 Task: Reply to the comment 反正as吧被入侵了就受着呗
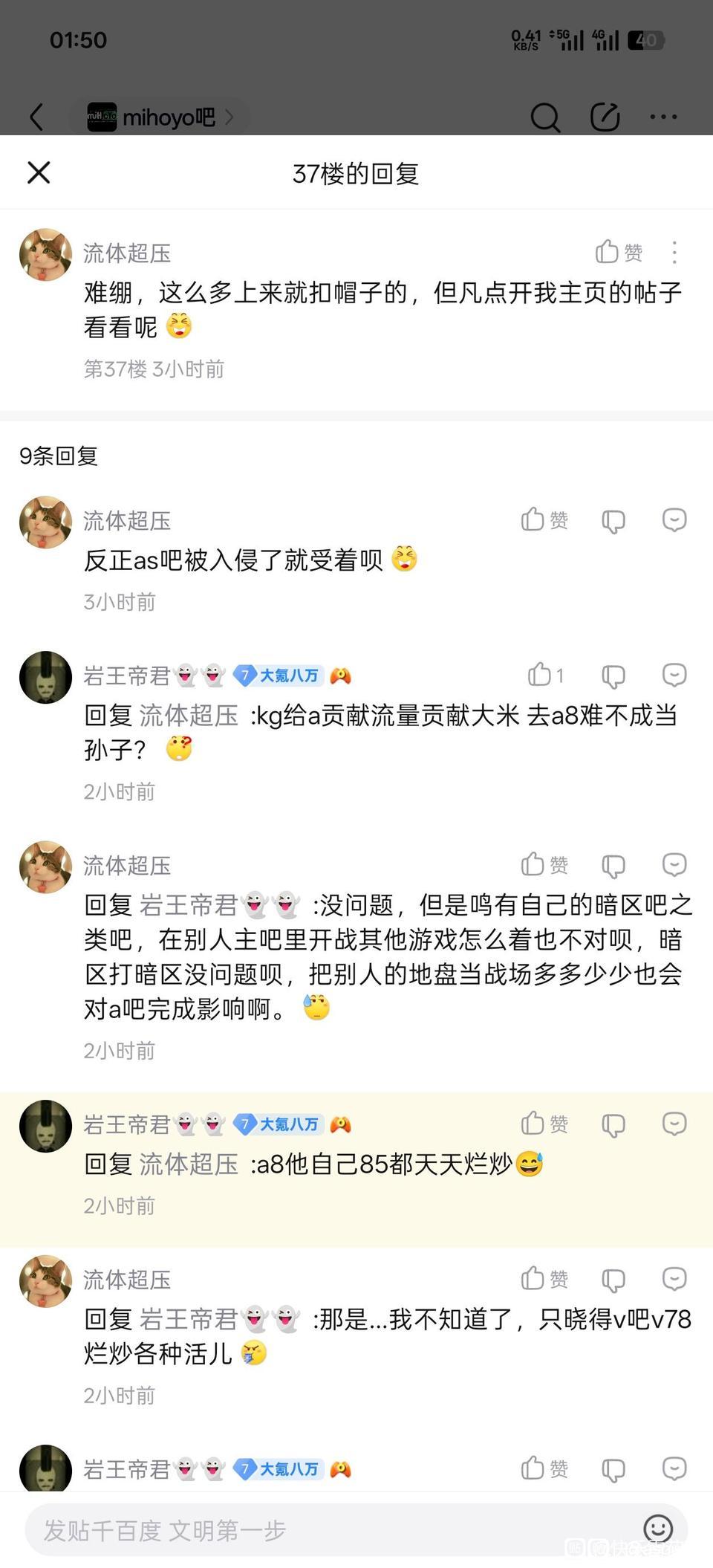coord(674,519)
